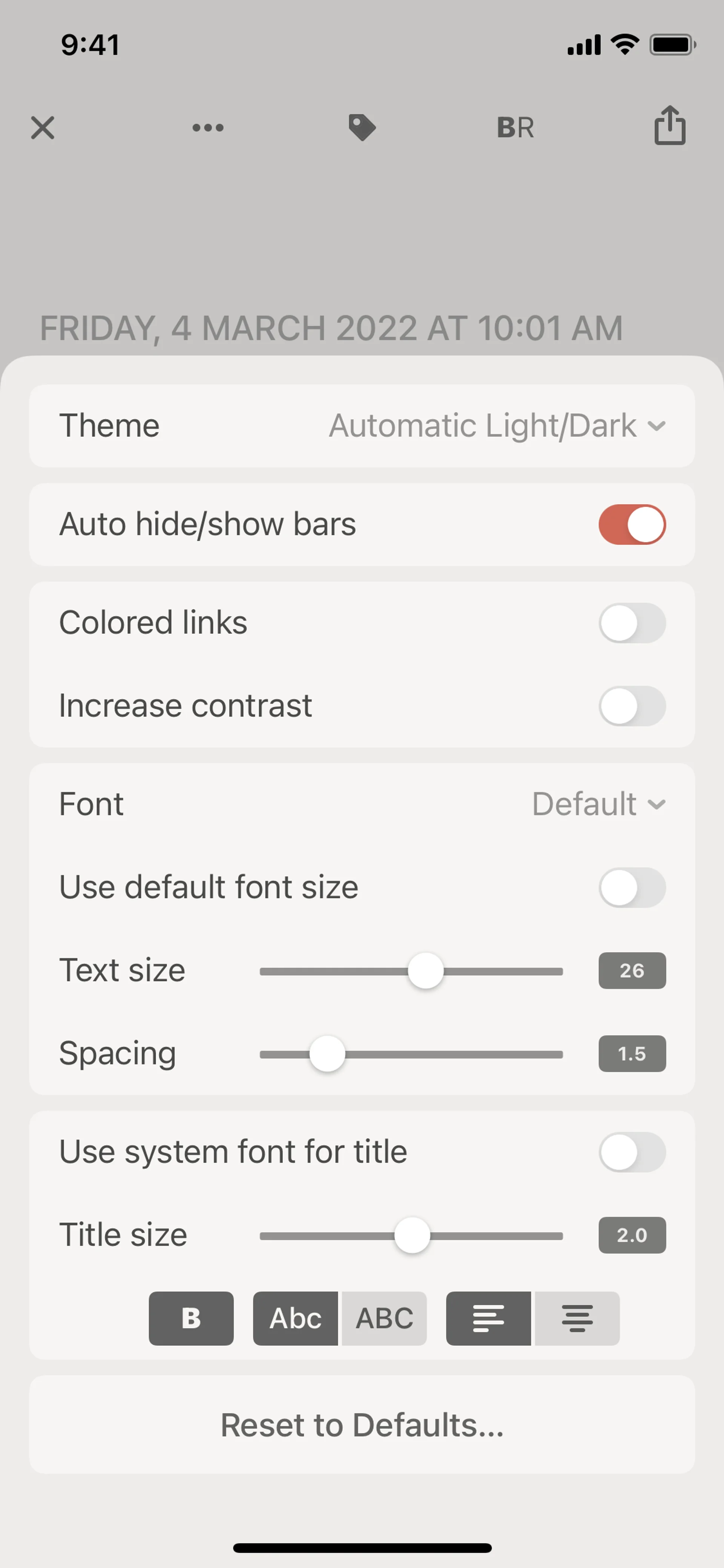This screenshot has width=724, height=1568.
Task: Tap the Text size slider
Action: point(411,971)
